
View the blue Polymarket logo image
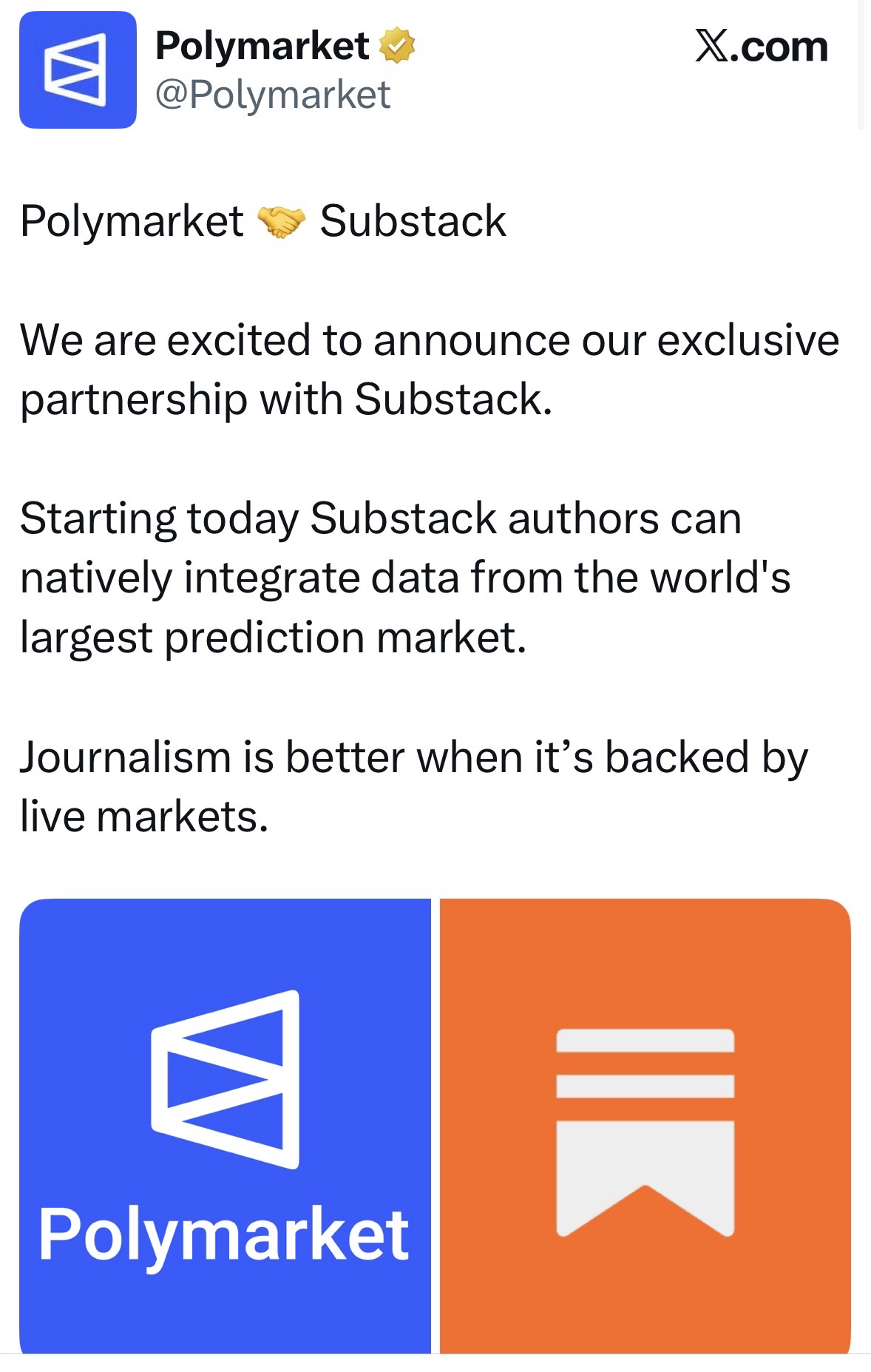pyautogui.click(x=225, y=1124)
